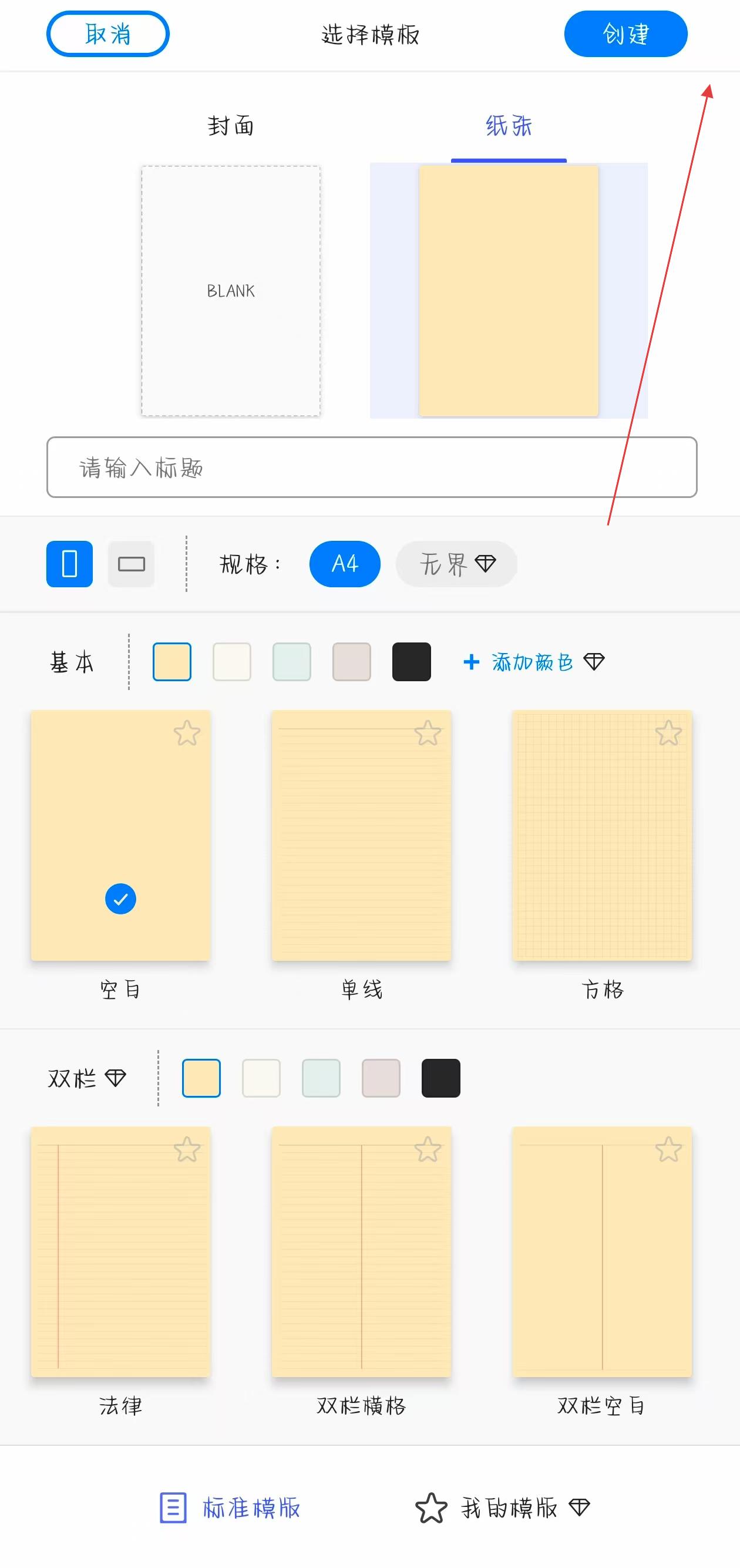This screenshot has width=740, height=1568.
Task: Choose the 双栏空白 template
Action: (602, 1251)
